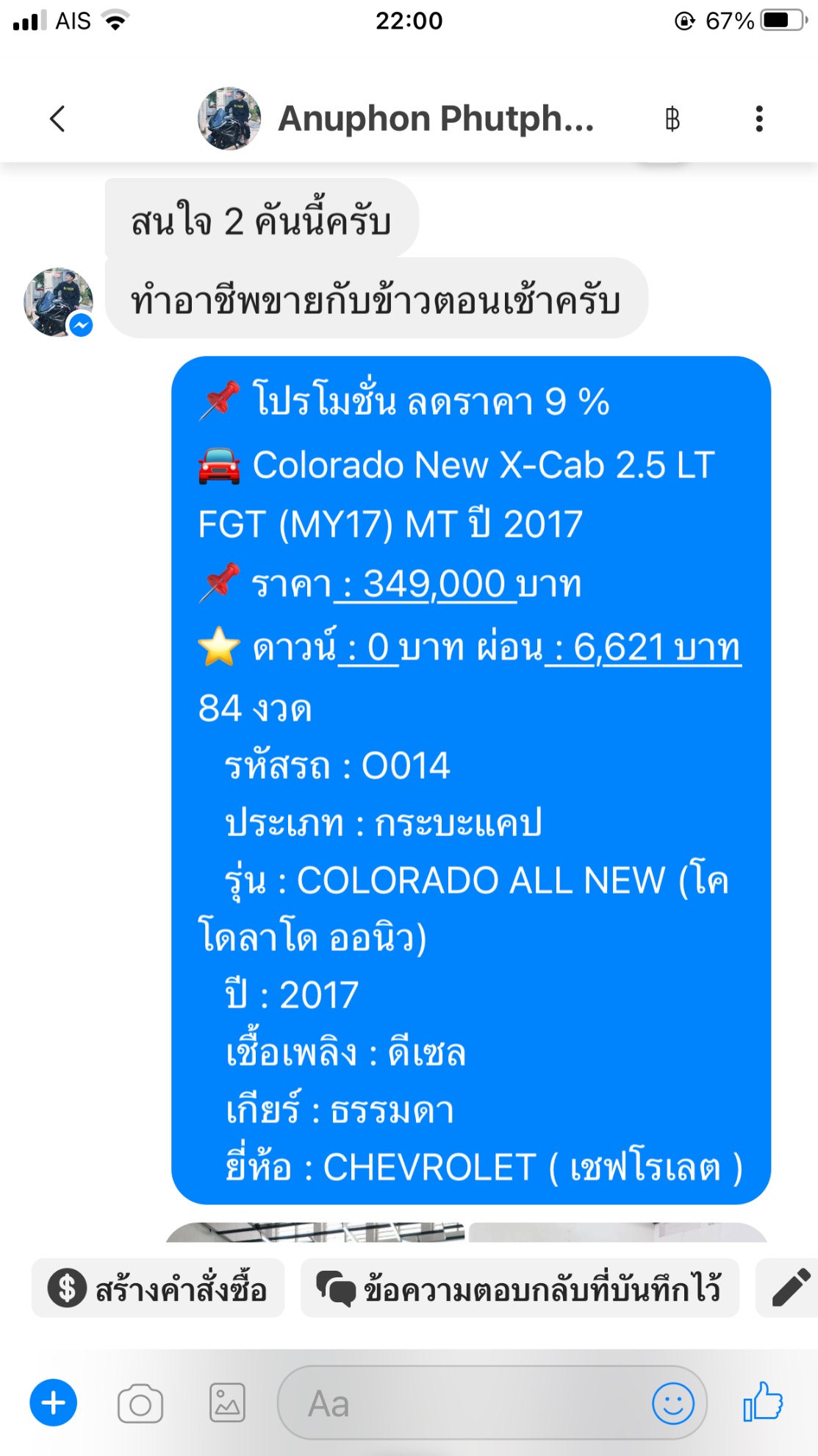Viewport: 818px width, 1456px height.
Task: Send a thumbs-up like
Action: click(764, 1402)
